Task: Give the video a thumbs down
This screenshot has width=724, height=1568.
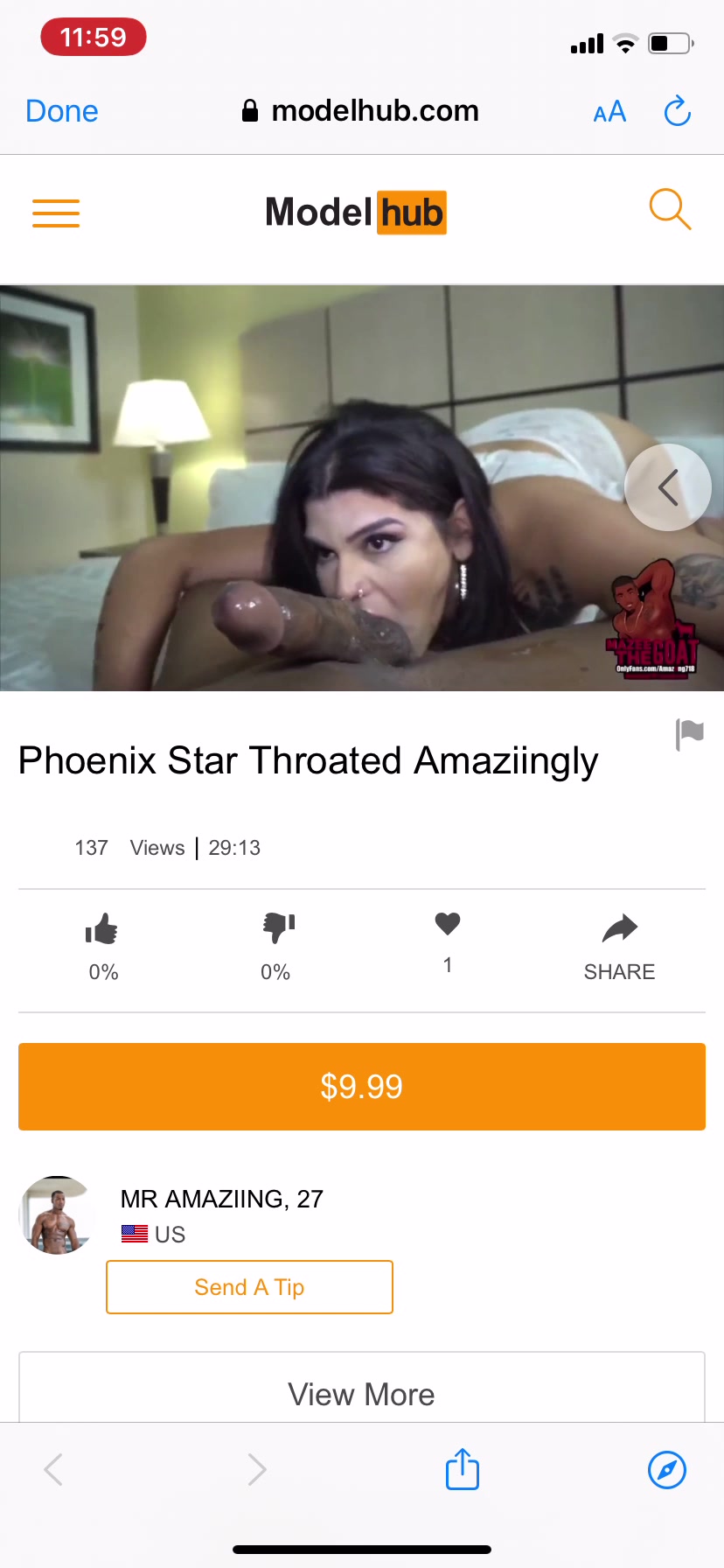Action: [x=278, y=927]
